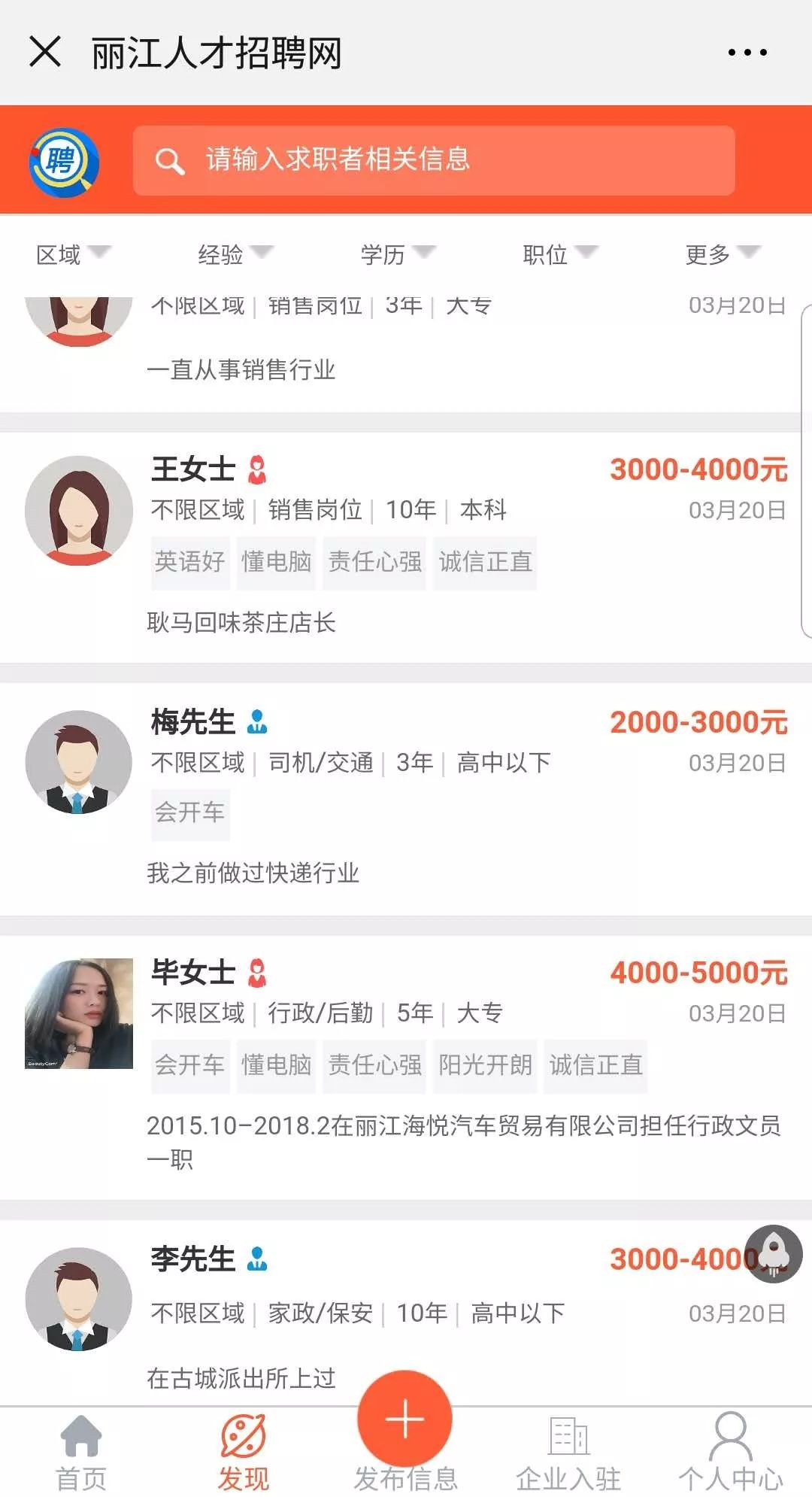The height and width of the screenshot is (1497, 812).
Task: Open the 首页 home tab icon
Action: 80,1434
